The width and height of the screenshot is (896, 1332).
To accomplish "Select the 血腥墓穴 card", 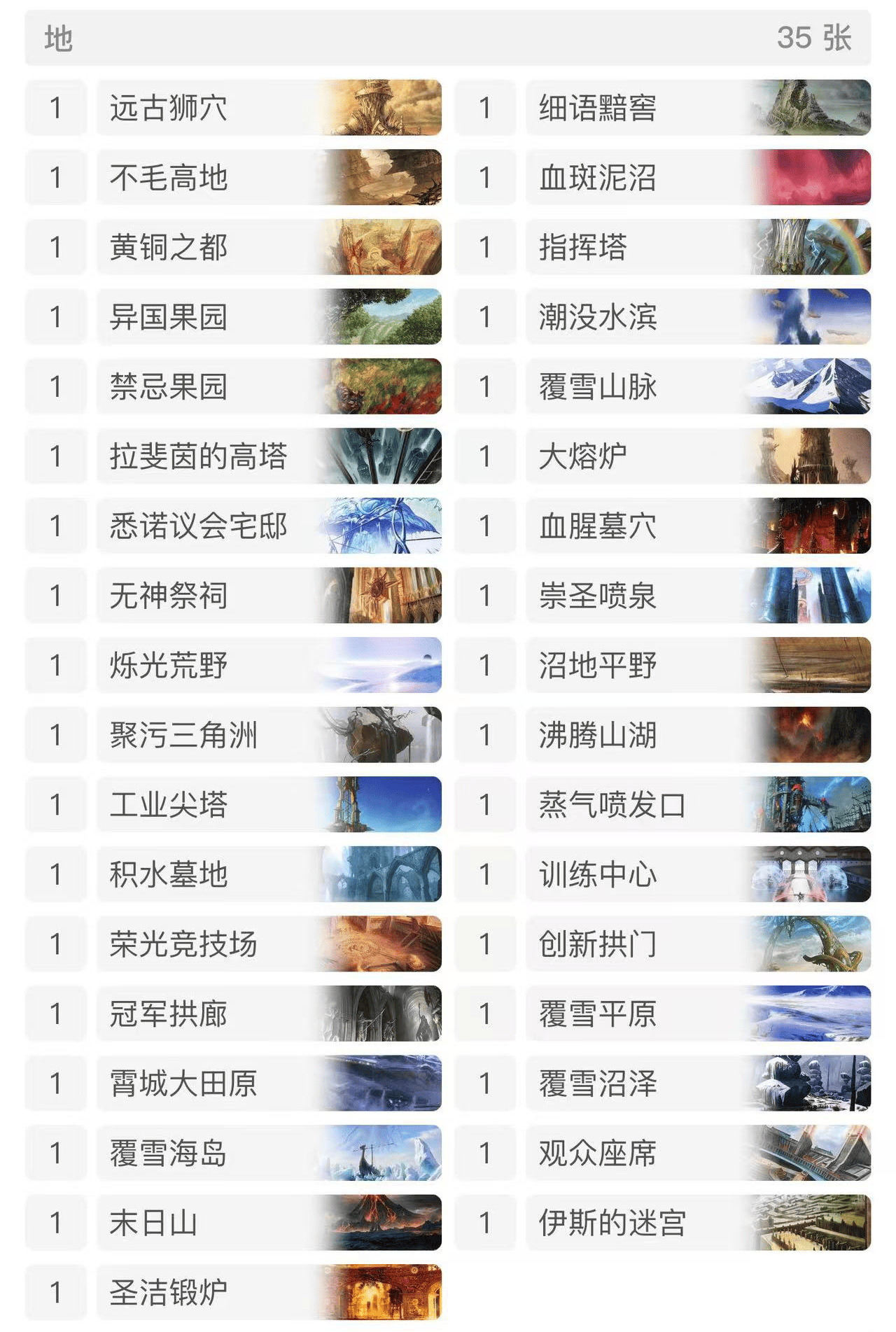I will pos(698,526).
